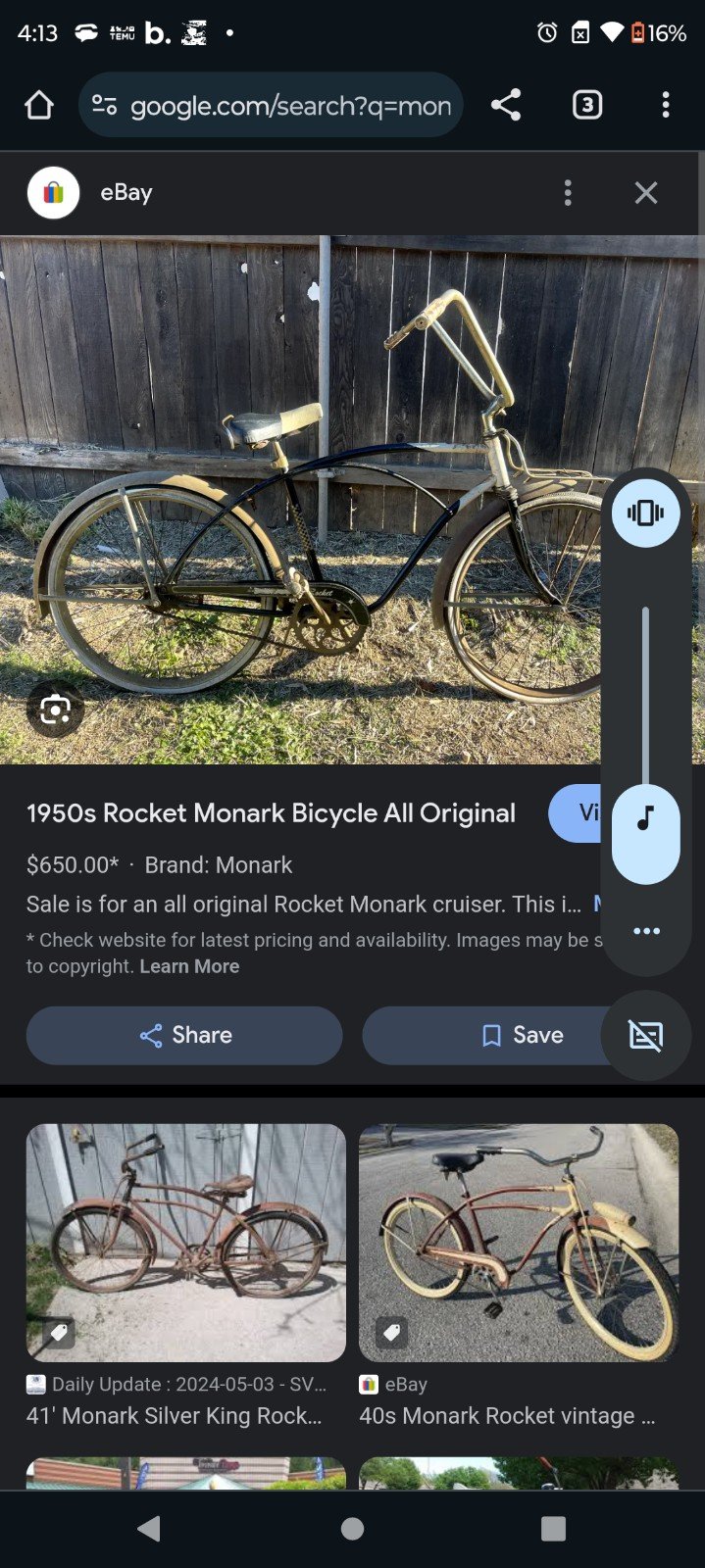
Task: Tap the Share button below the listing
Action: (184, 1036)
